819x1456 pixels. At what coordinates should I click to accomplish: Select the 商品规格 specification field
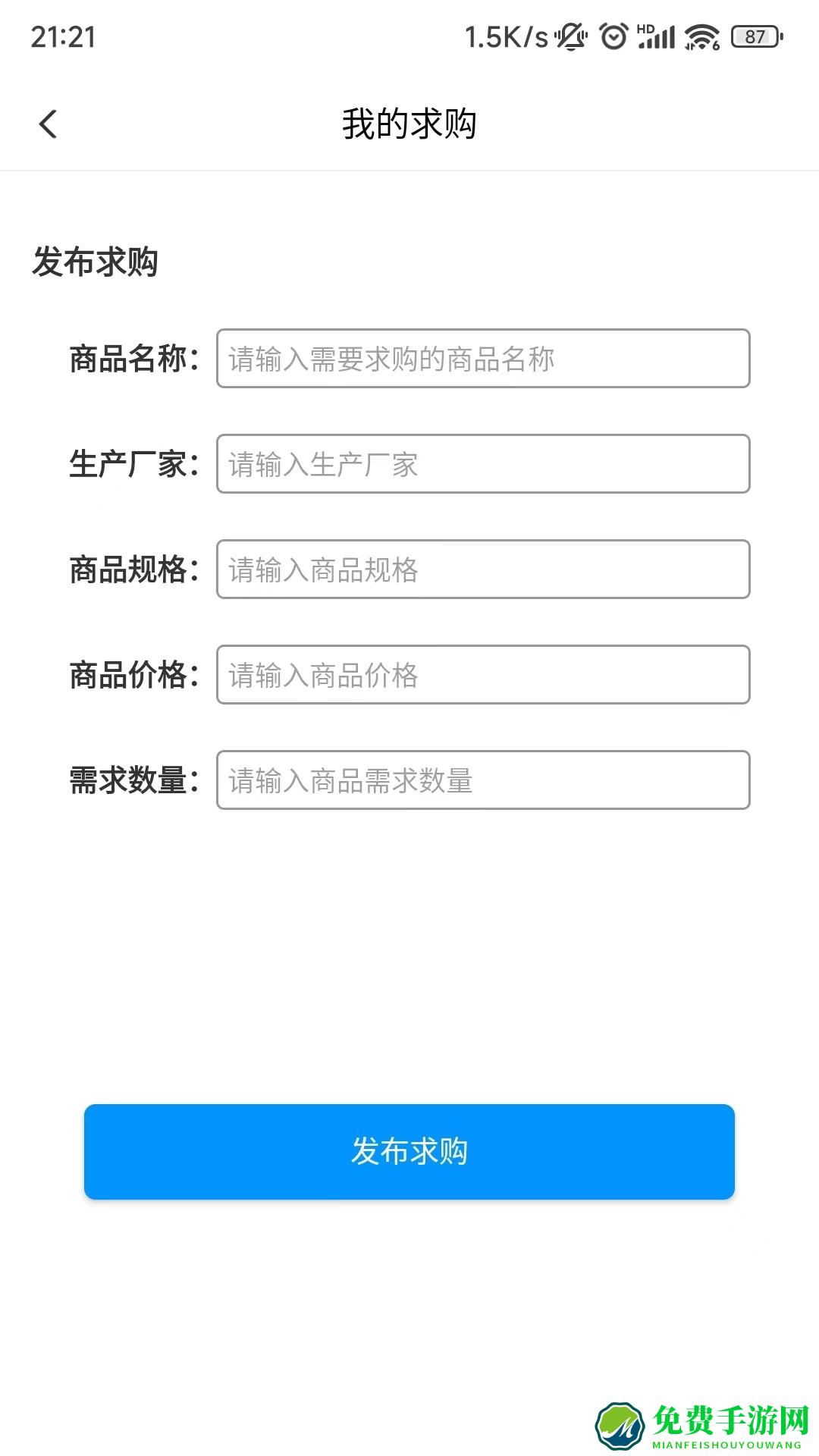(x=482, y=569)
